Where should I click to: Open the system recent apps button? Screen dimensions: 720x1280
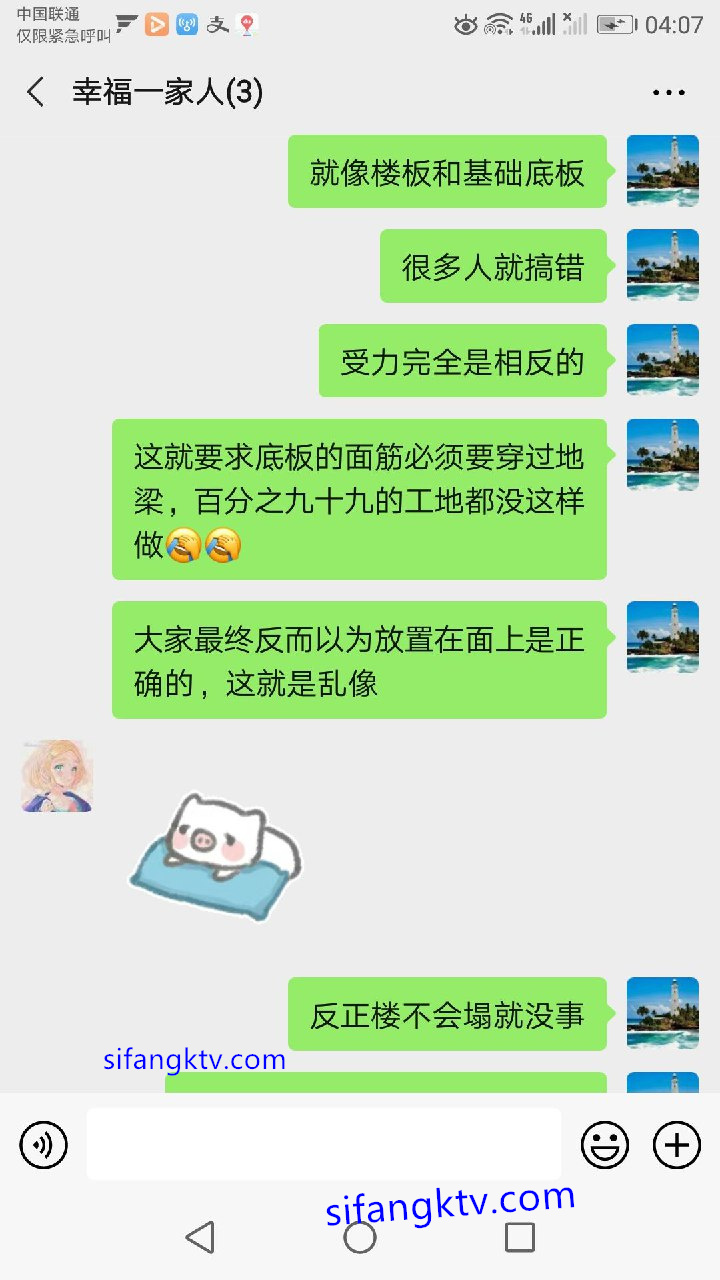pos(519,1237)
